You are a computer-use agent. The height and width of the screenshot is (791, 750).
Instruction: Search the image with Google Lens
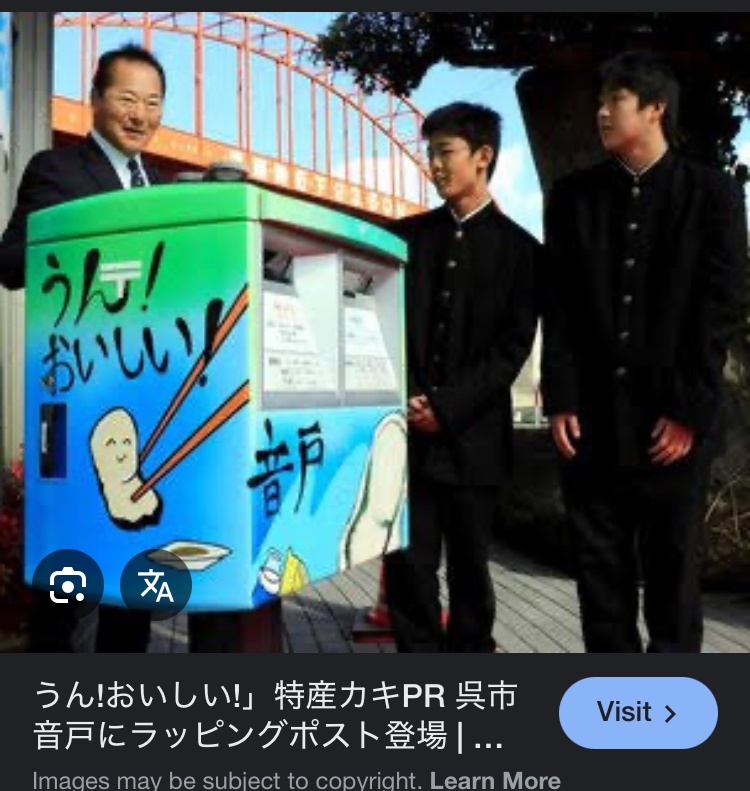tap(67, 585)
